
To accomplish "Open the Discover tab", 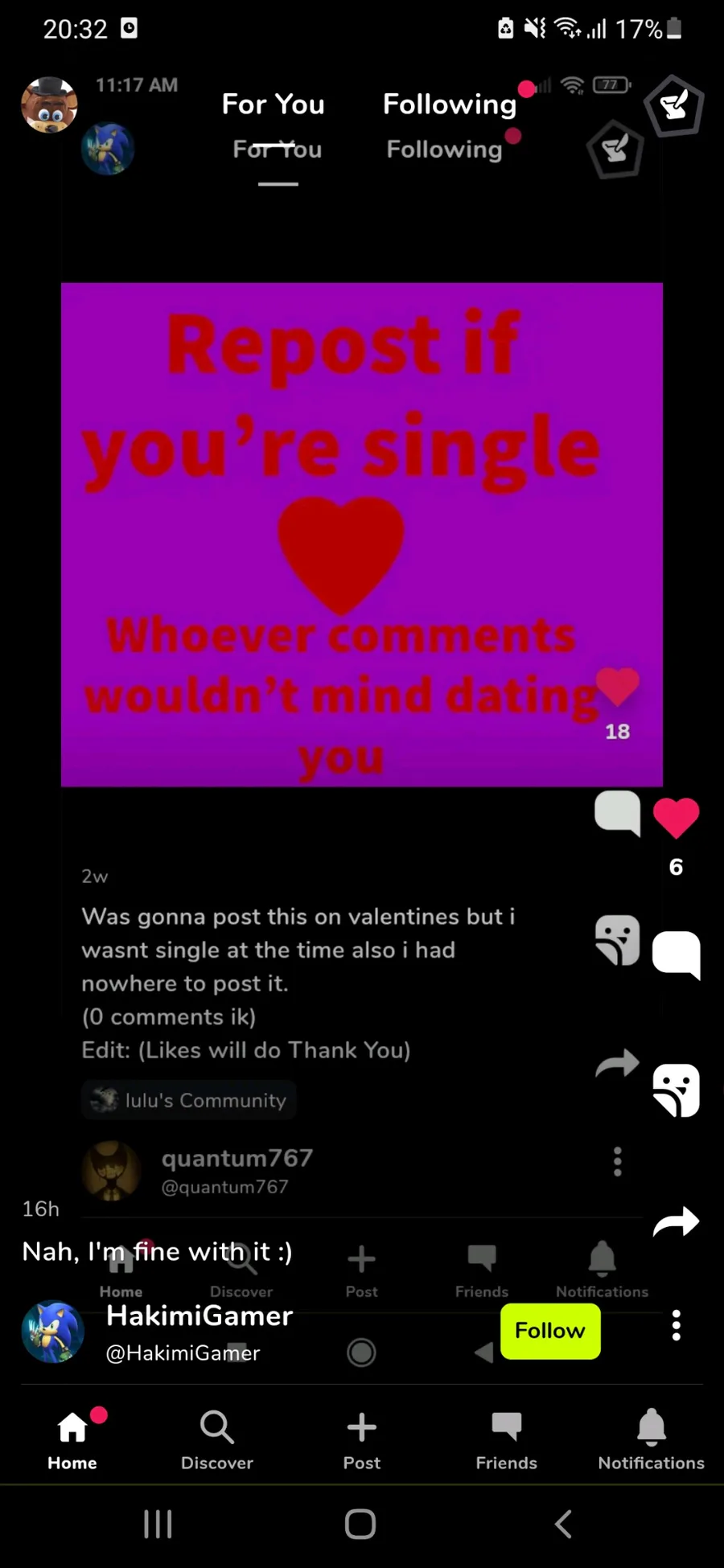I will (217, 1439).
